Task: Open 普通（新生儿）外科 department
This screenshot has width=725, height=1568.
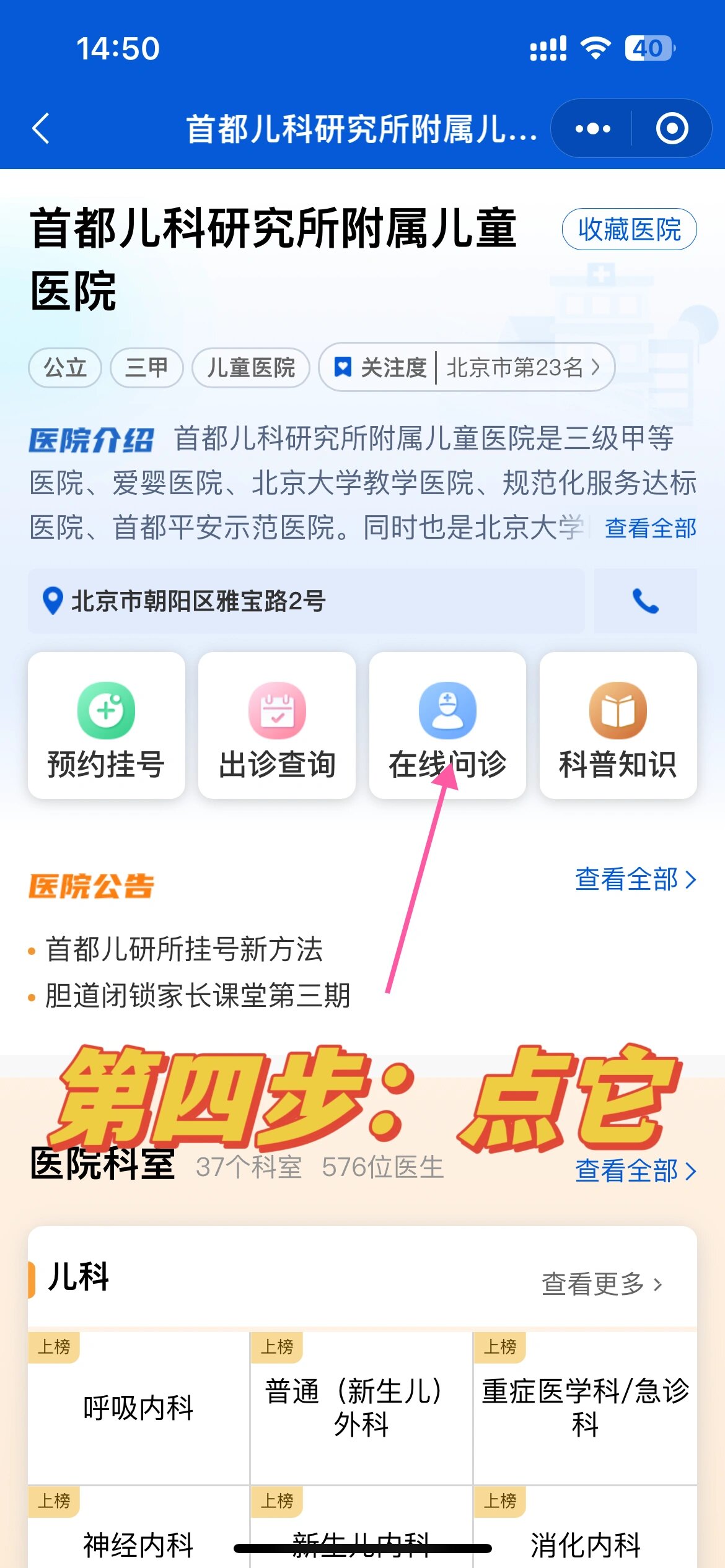Action: [x=361, y=1408]
